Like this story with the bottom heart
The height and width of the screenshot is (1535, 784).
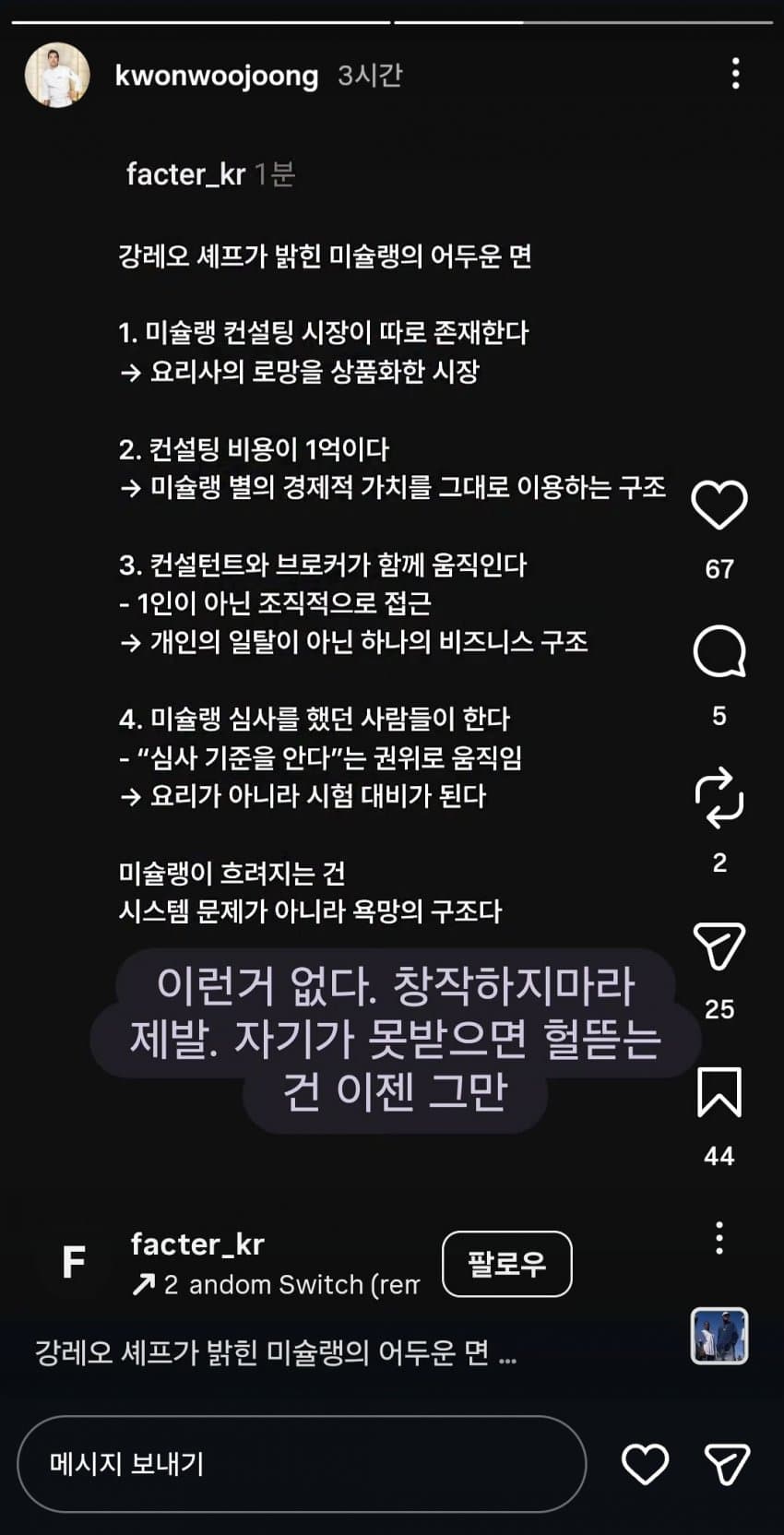tap(645, 1464)
